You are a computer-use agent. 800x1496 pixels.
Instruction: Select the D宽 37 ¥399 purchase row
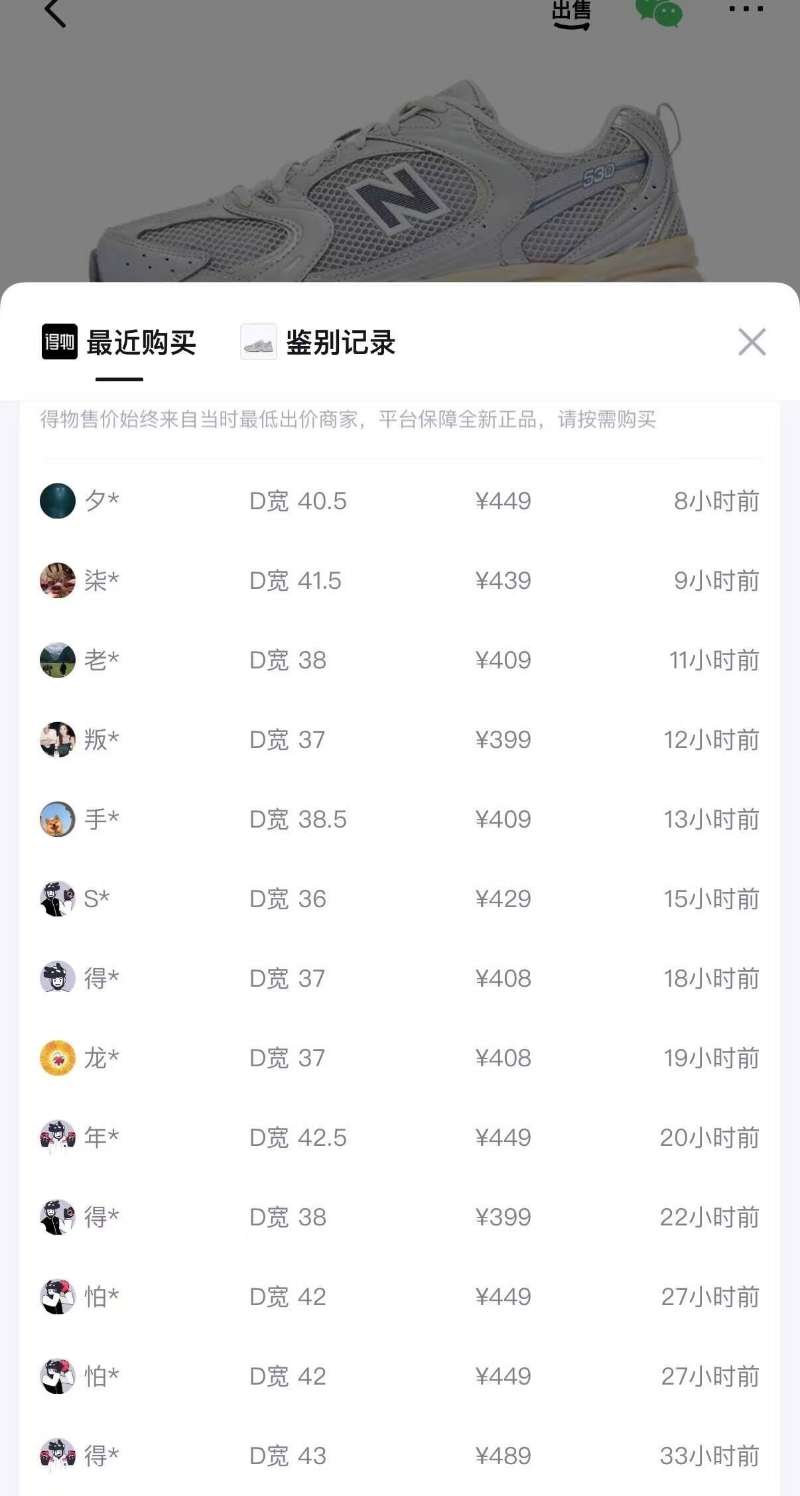(400, 739)
